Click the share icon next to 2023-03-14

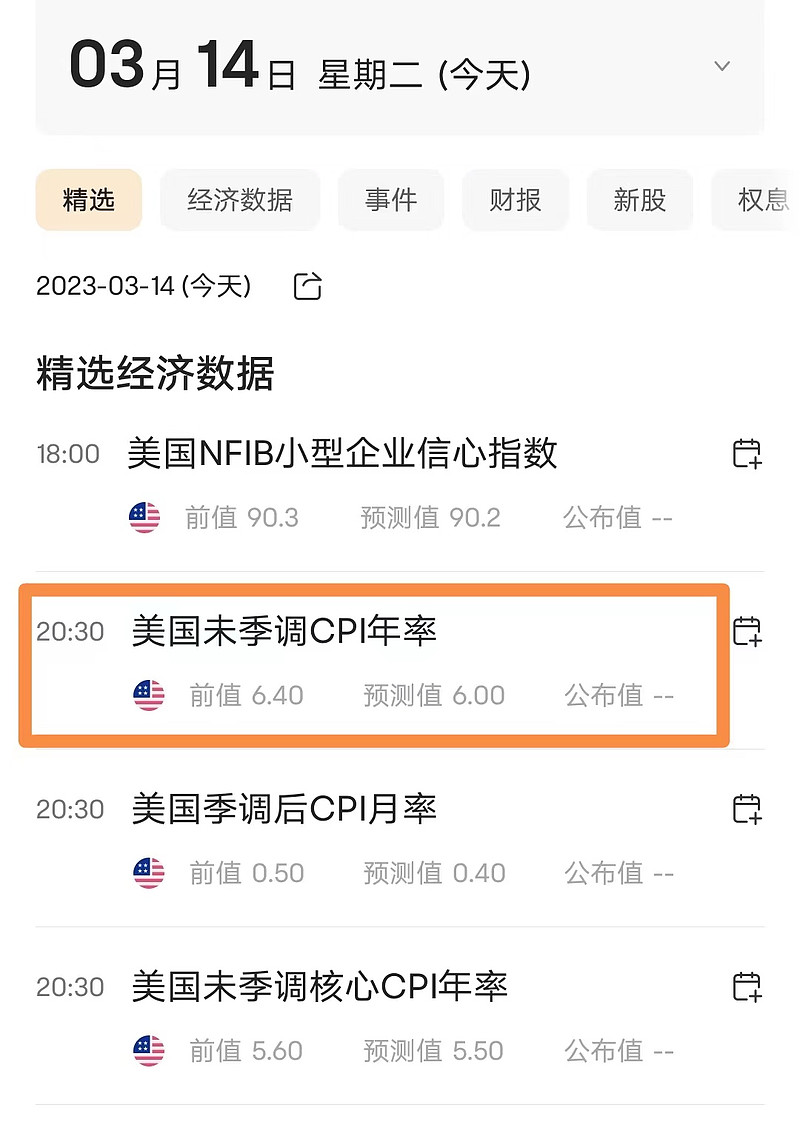(x=307, y=286)
